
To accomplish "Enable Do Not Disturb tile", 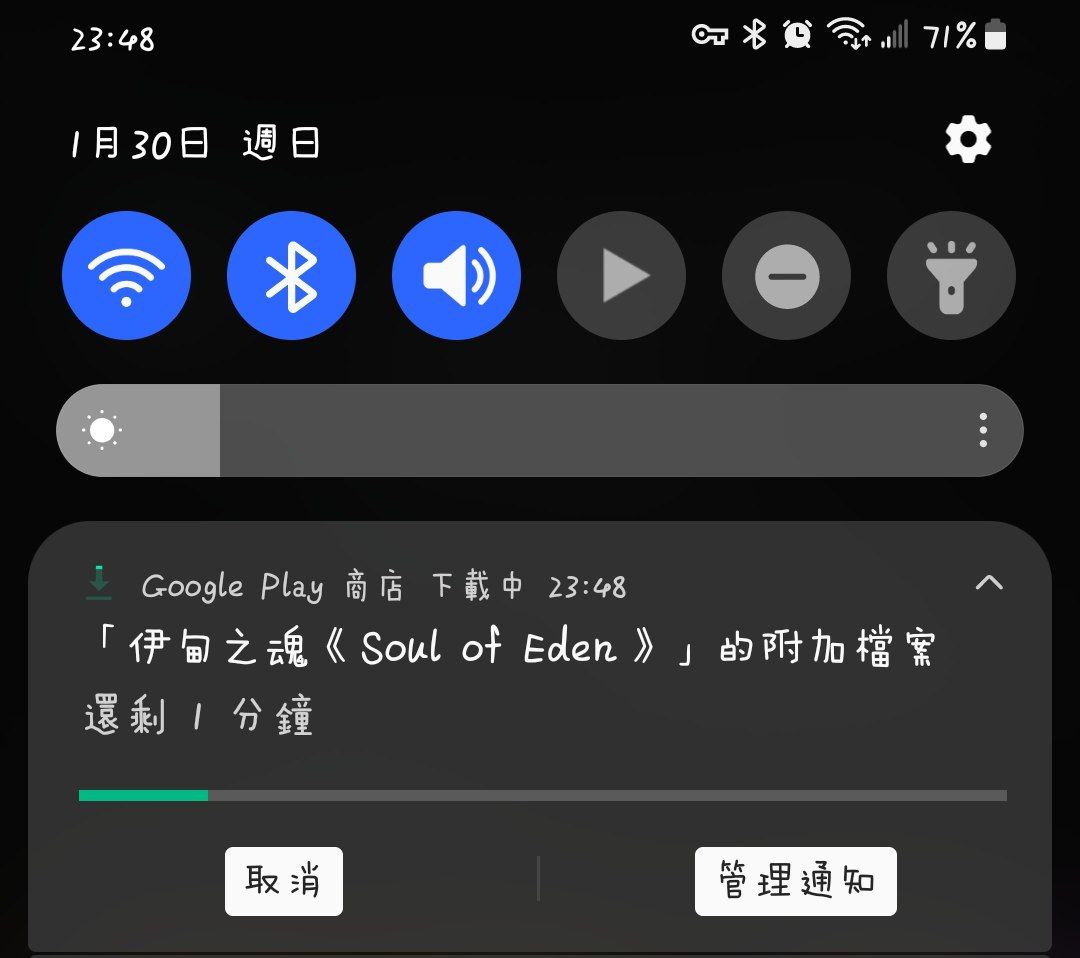I will click(786, 276).
